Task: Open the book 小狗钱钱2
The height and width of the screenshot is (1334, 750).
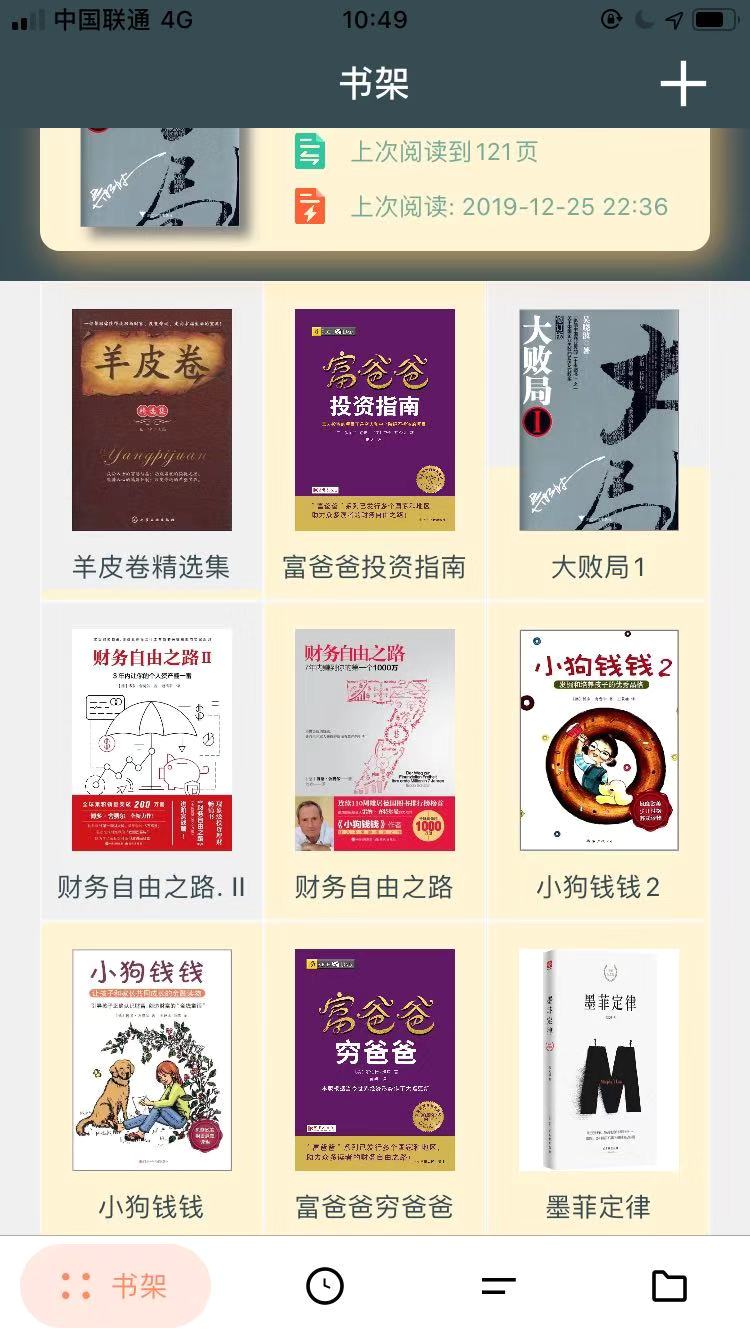Action: 598,740
